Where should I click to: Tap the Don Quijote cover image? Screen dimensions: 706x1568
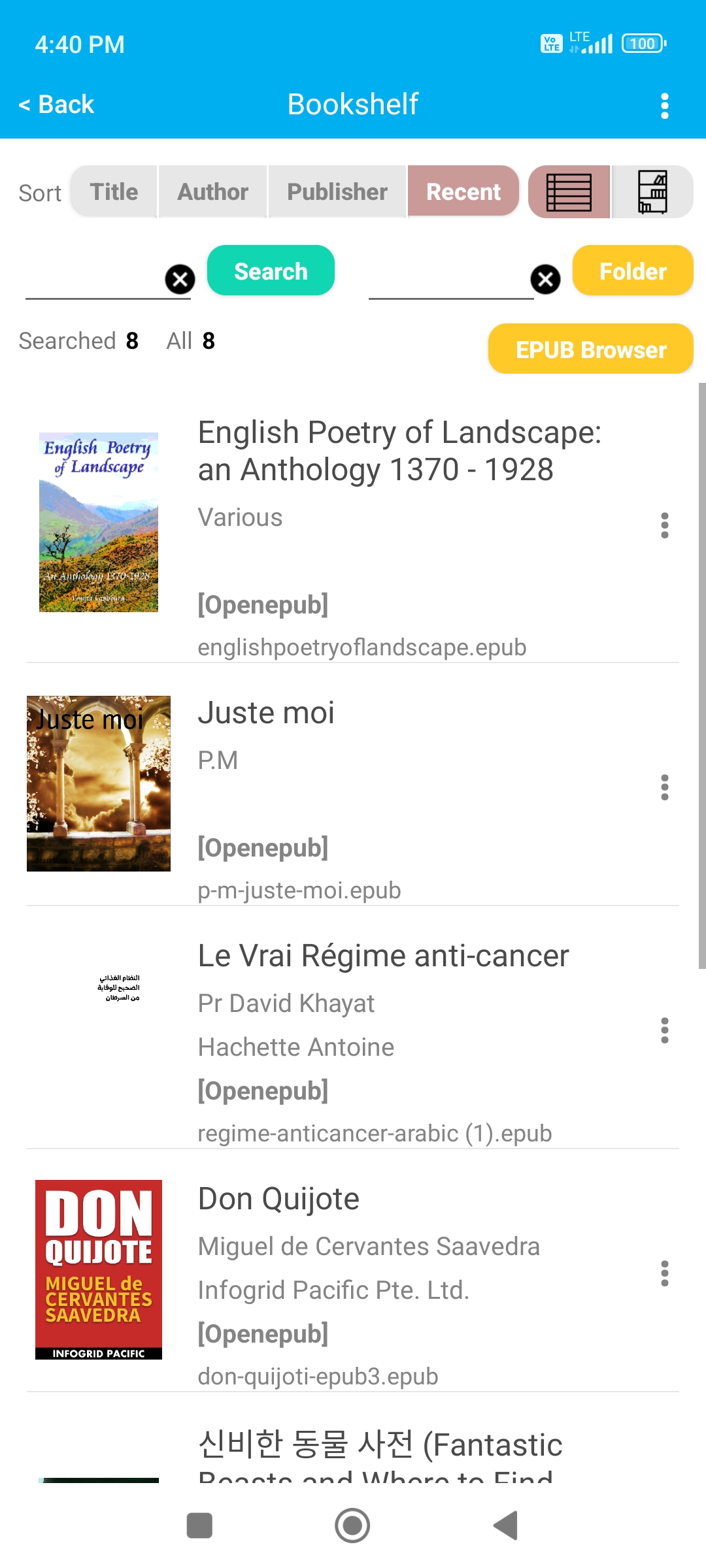click(99, 1269)
